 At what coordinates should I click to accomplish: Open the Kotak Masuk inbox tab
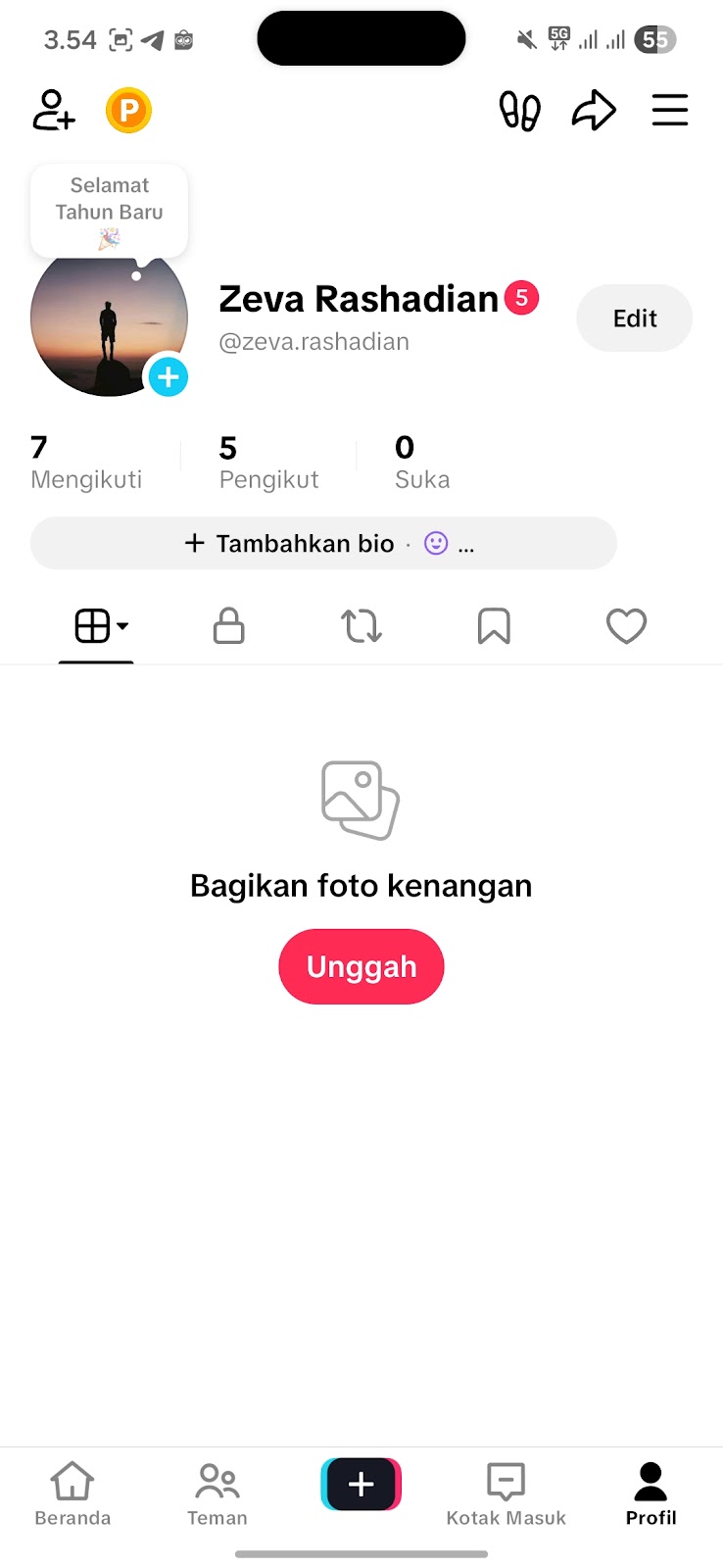(506, 1494)
